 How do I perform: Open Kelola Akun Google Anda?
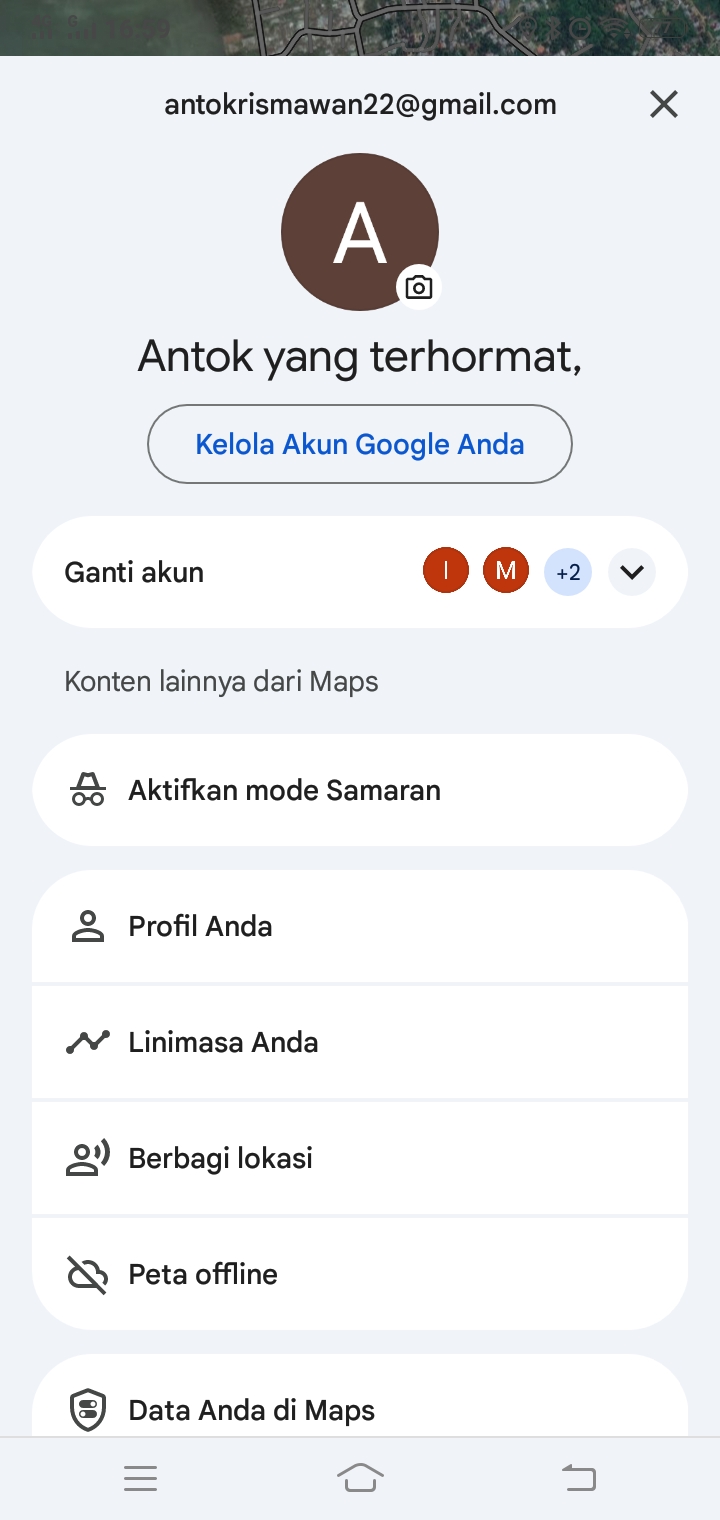360,444
